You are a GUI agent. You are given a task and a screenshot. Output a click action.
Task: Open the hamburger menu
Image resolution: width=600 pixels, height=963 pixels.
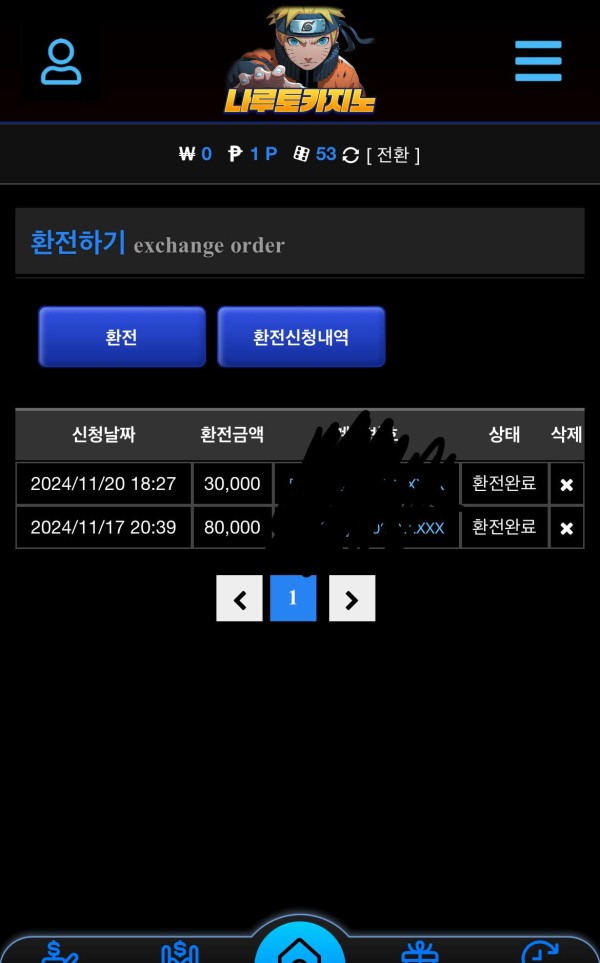click(538, 60)
